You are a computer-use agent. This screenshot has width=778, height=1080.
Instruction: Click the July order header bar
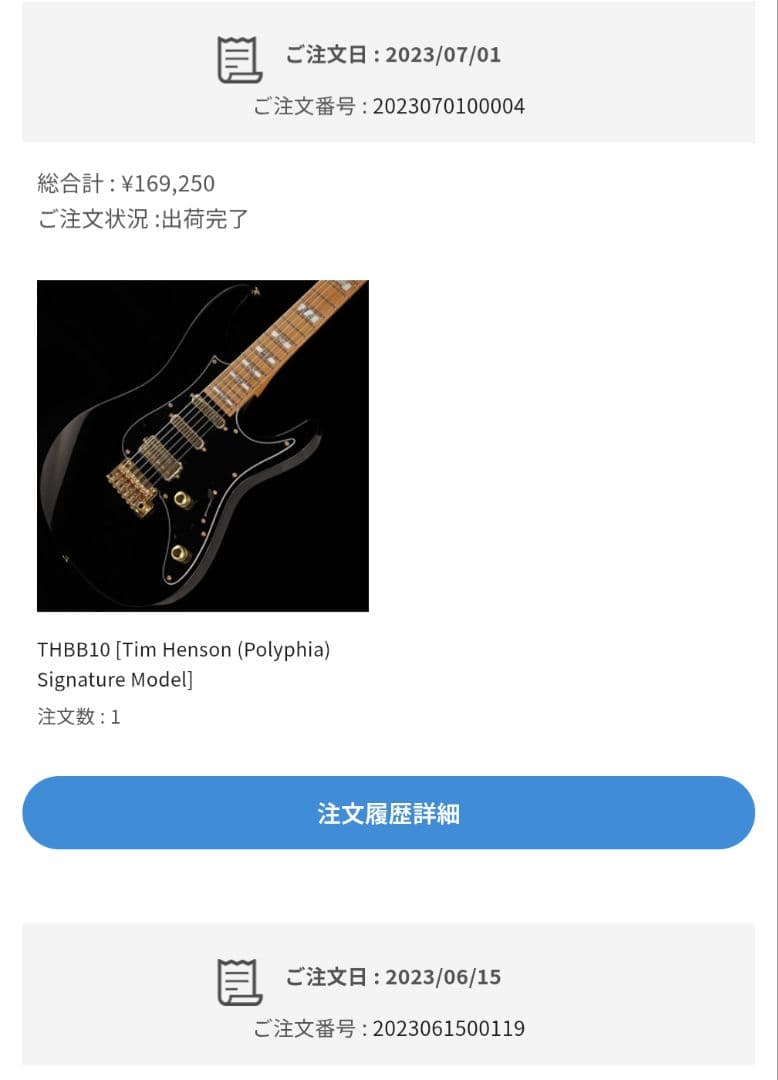coord(389,70)
